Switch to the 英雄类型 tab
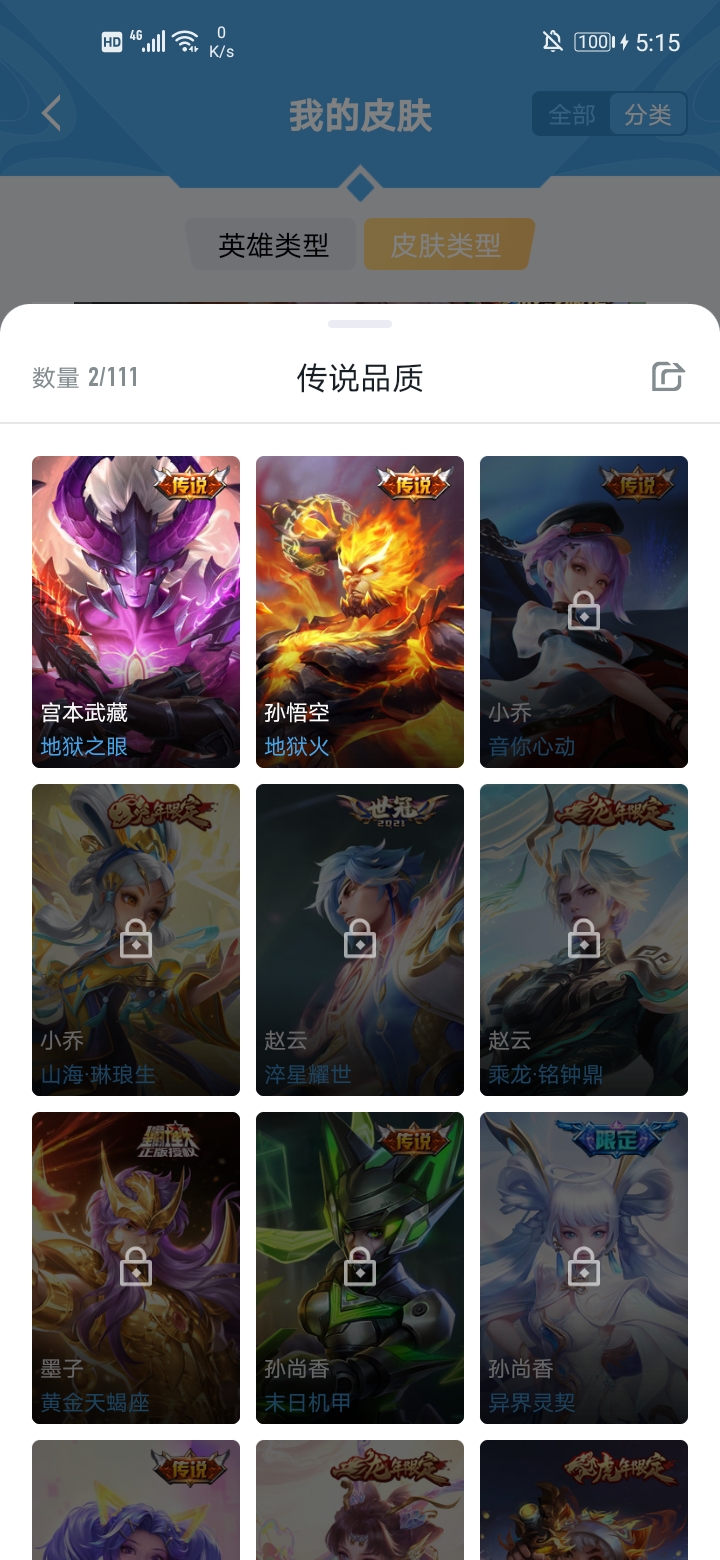Viewport: 720px width, 1560px height. [273, 245]
